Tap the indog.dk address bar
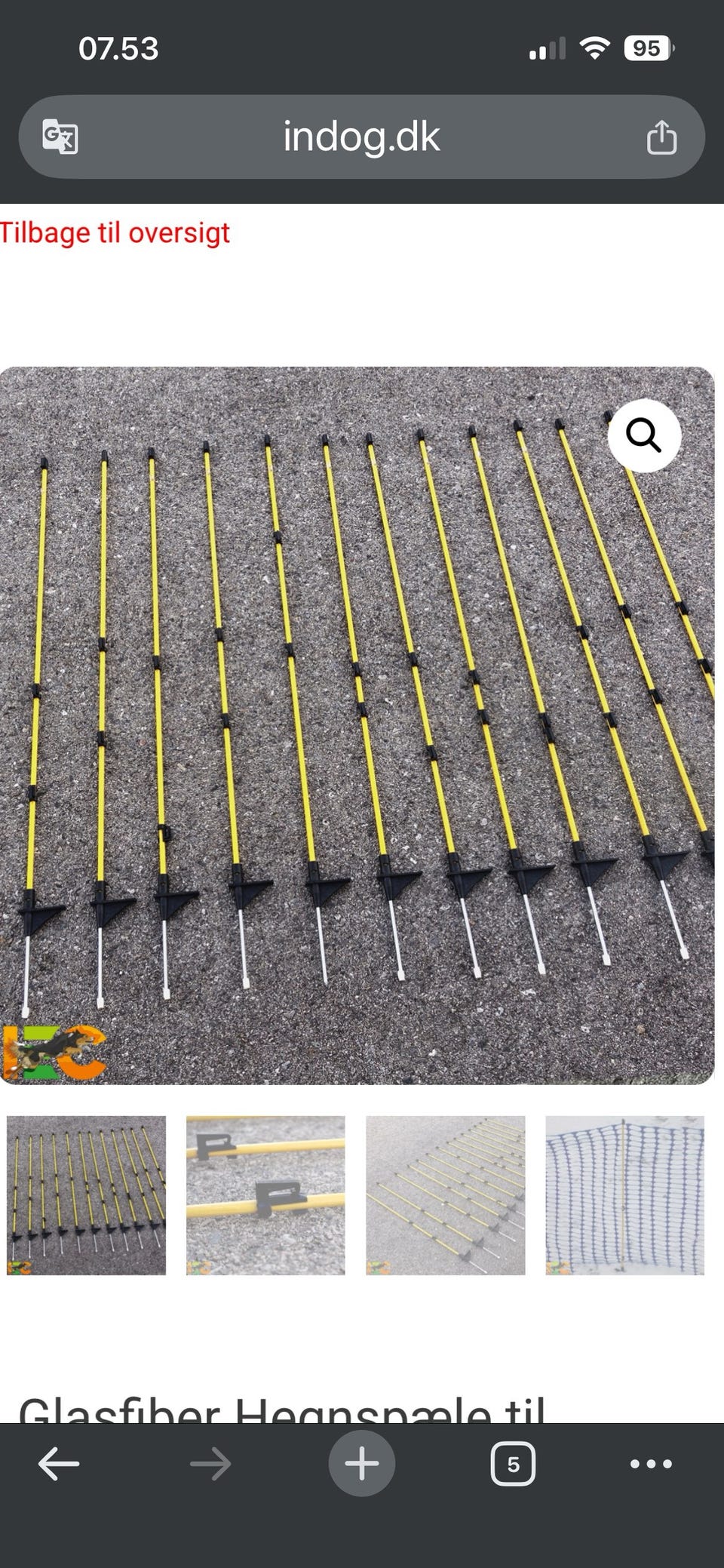Screen dimensions: 724x1568 tap(361, 137)
